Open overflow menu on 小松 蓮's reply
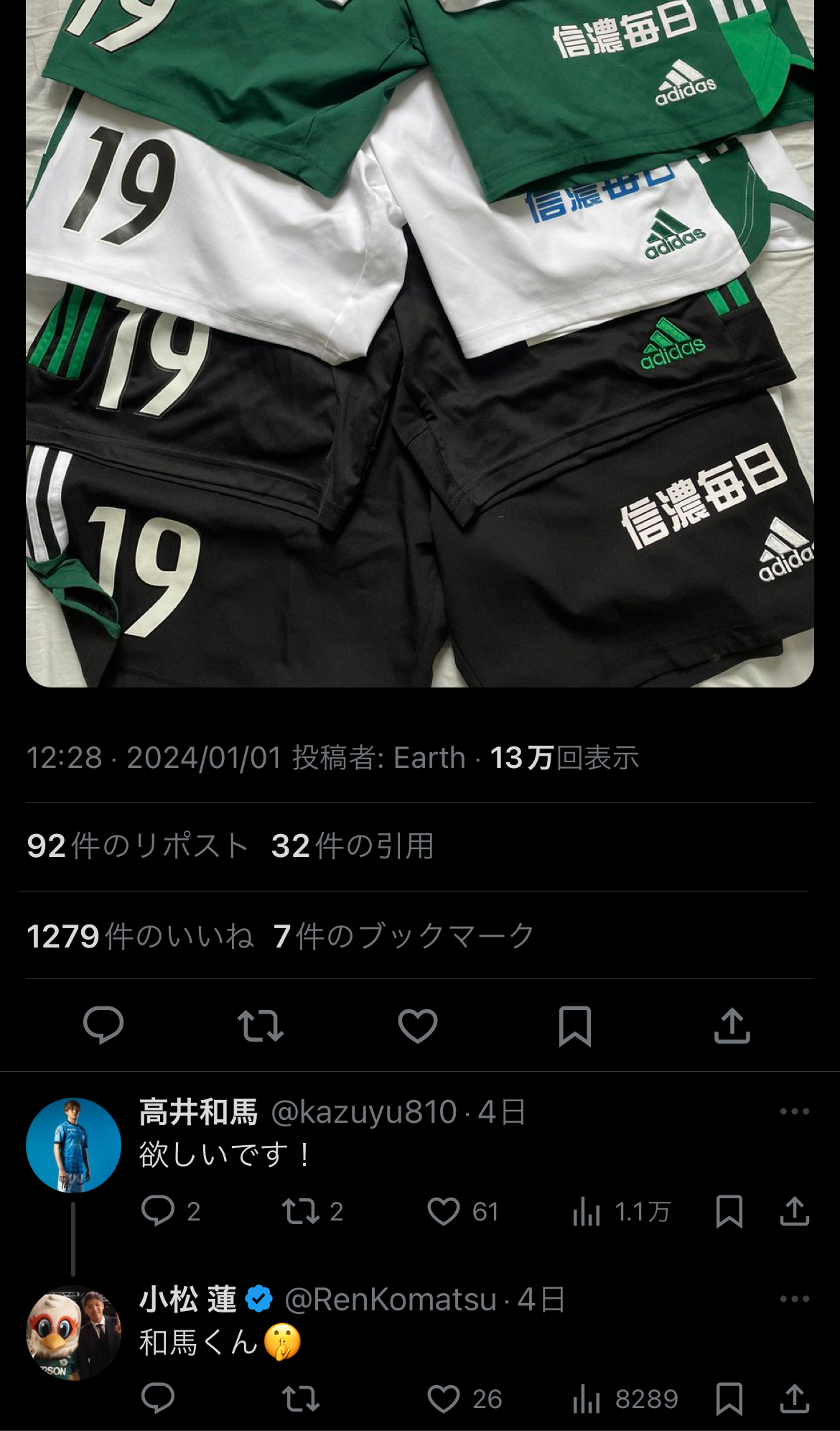The height and width of the screenshot is (1431, 840). click(794, 1299)
